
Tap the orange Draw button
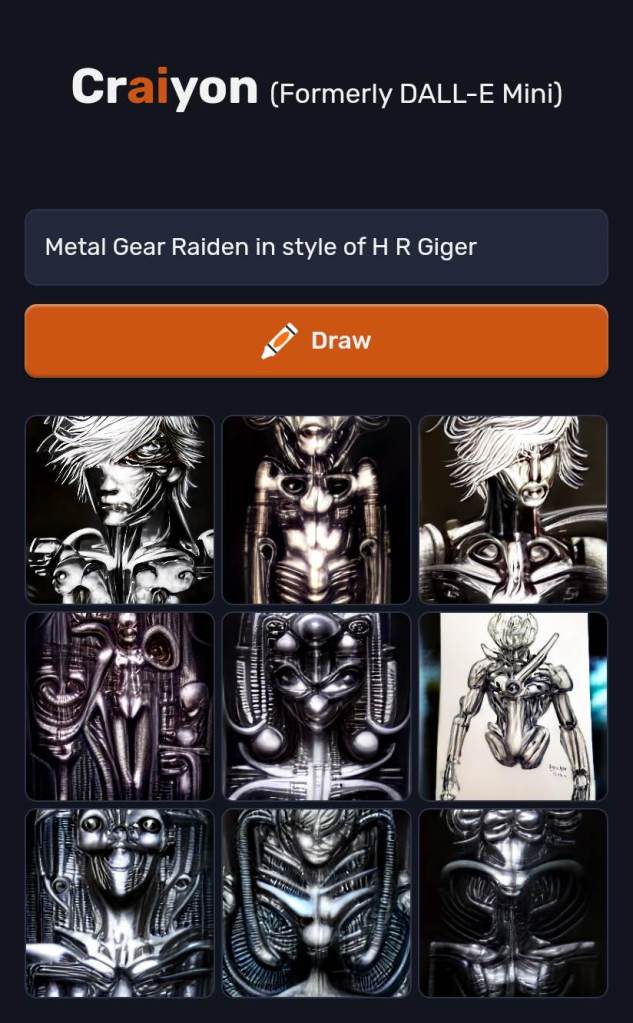pyautogui.click(x=316, y=341)
